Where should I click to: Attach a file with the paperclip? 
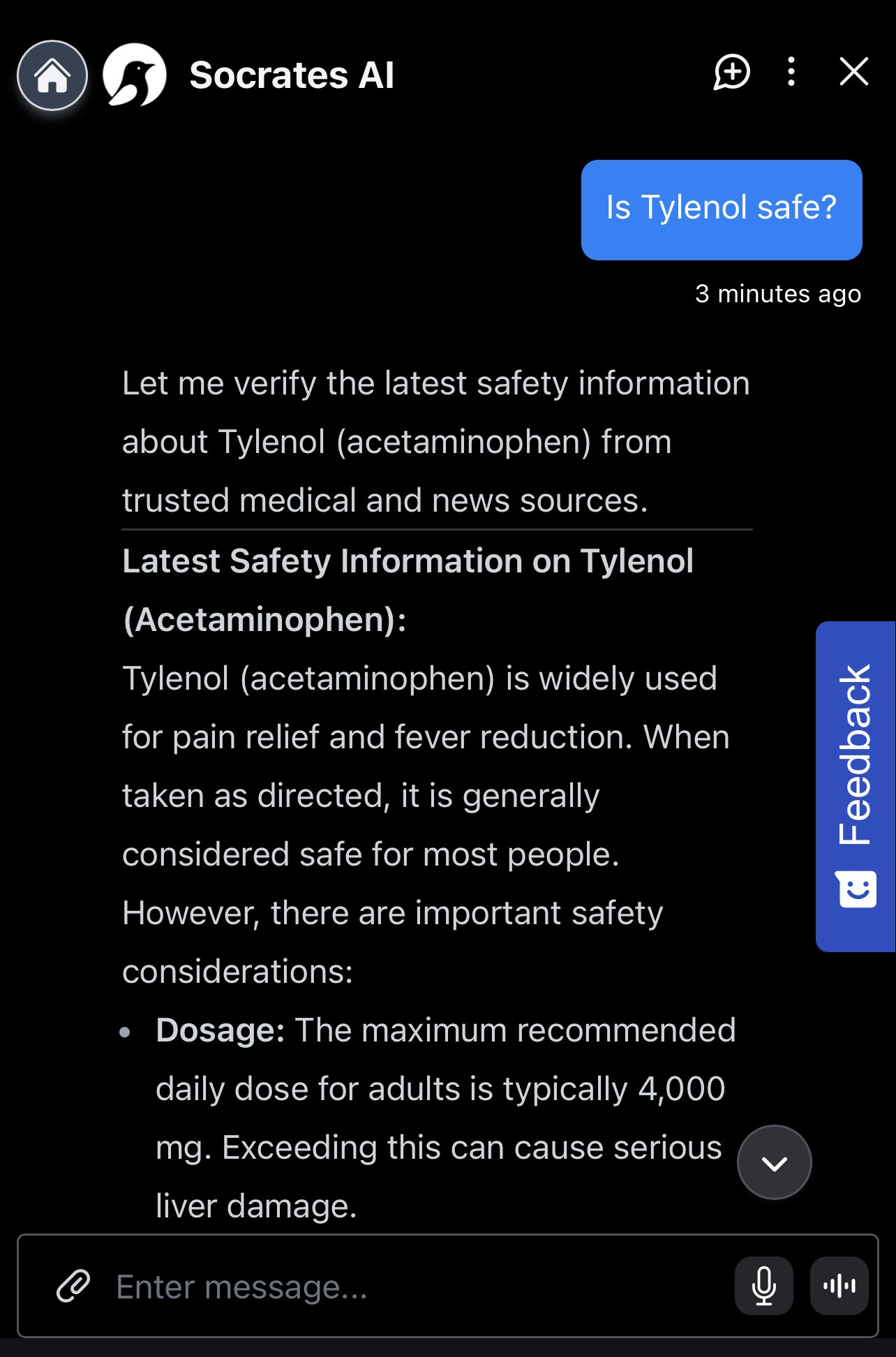pos(73,1286)
